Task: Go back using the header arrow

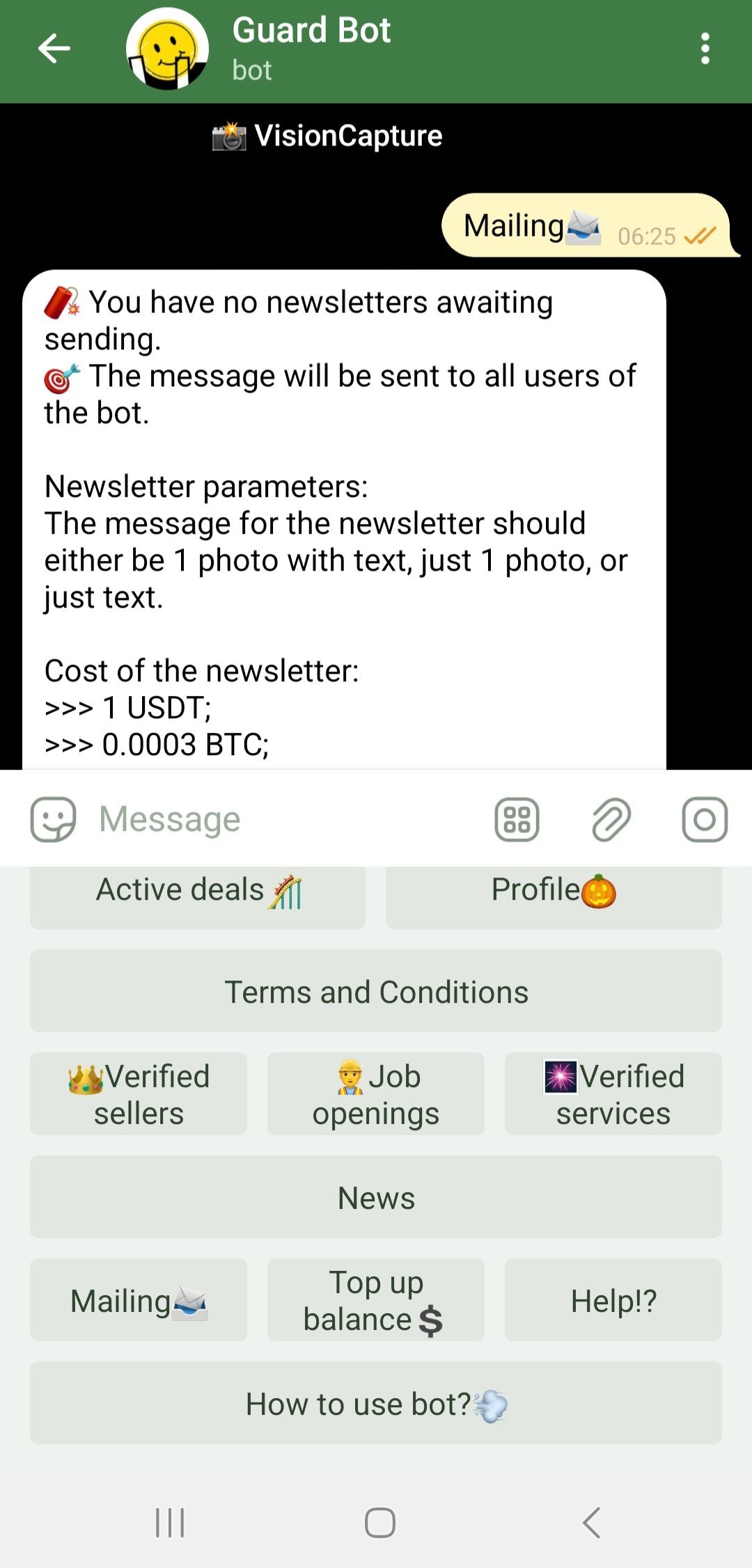Action: [x=54, y=49]
